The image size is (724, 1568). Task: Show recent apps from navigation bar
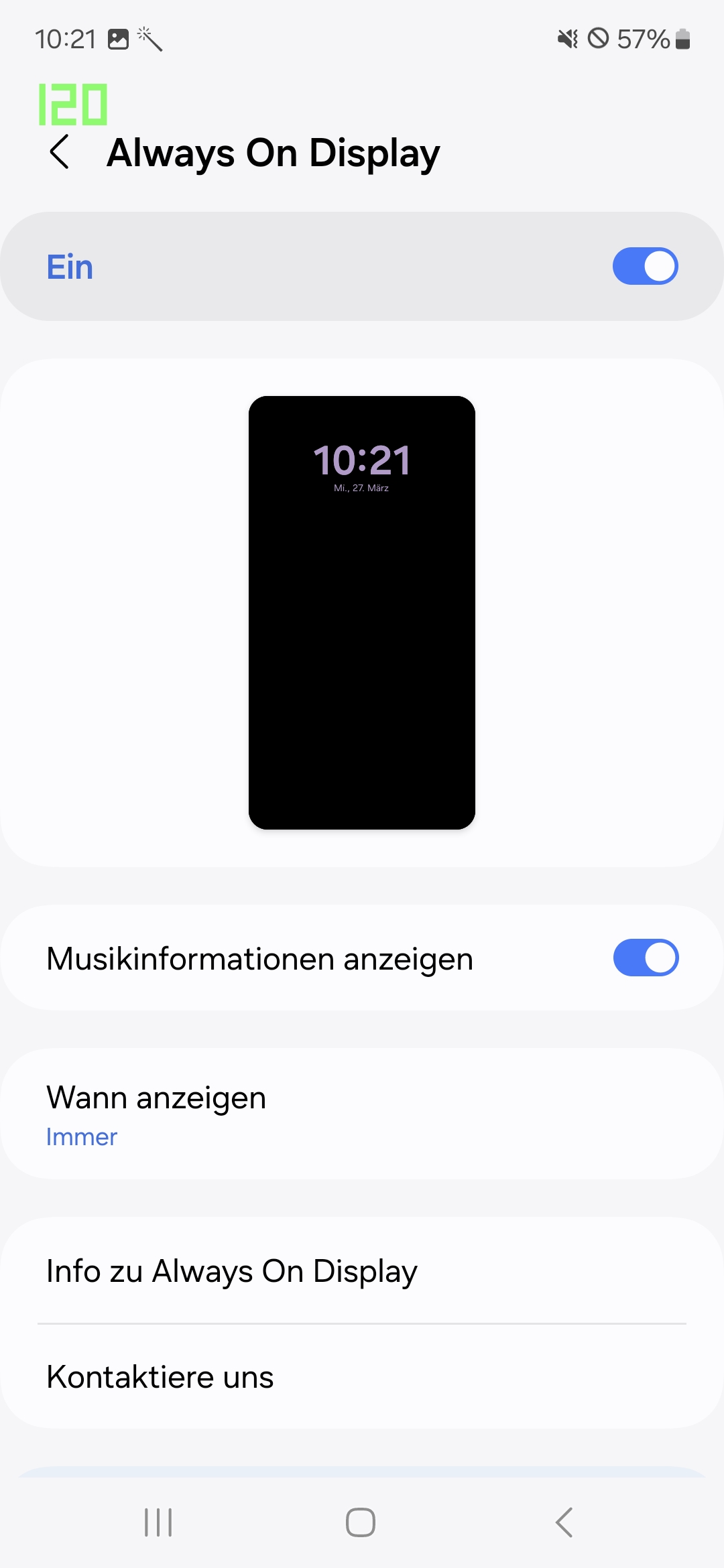[x=159, y=1522]
